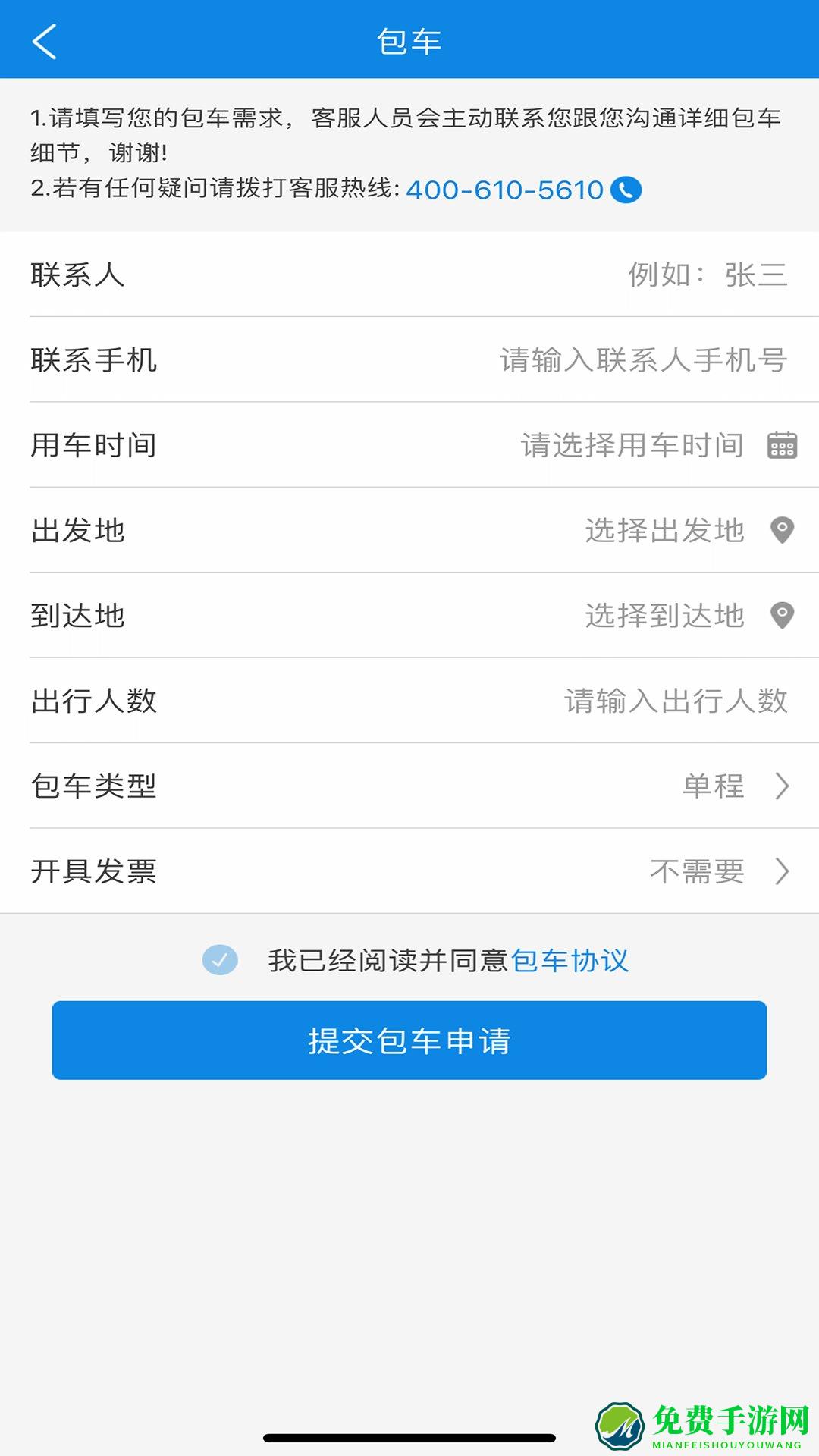Toggle the agreement checkbox for 包车协议
The image size is (819, 1456).
click(221, 960)
